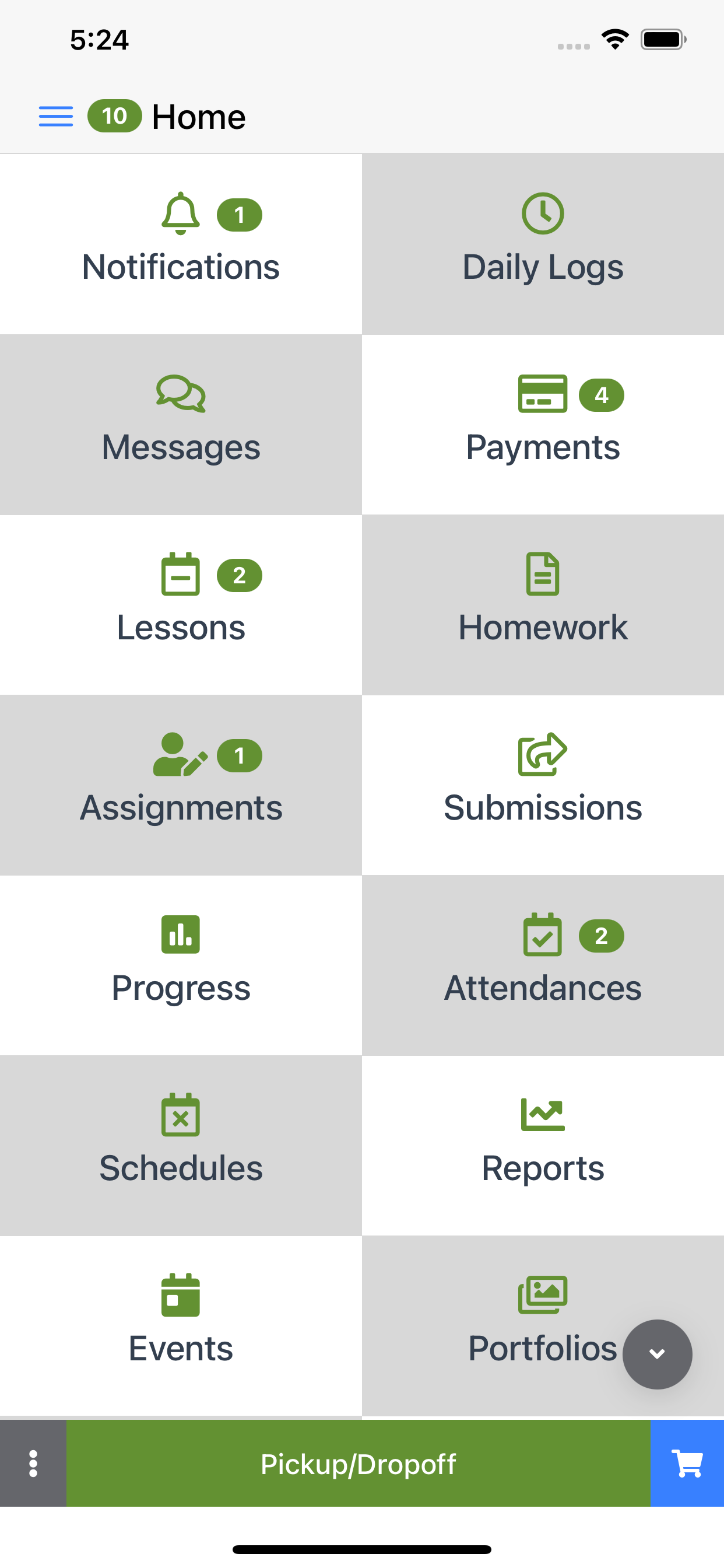Open Schedules
This screenshot has width=724, height=1568.
pyautogui.click(x=181, y=1145)
